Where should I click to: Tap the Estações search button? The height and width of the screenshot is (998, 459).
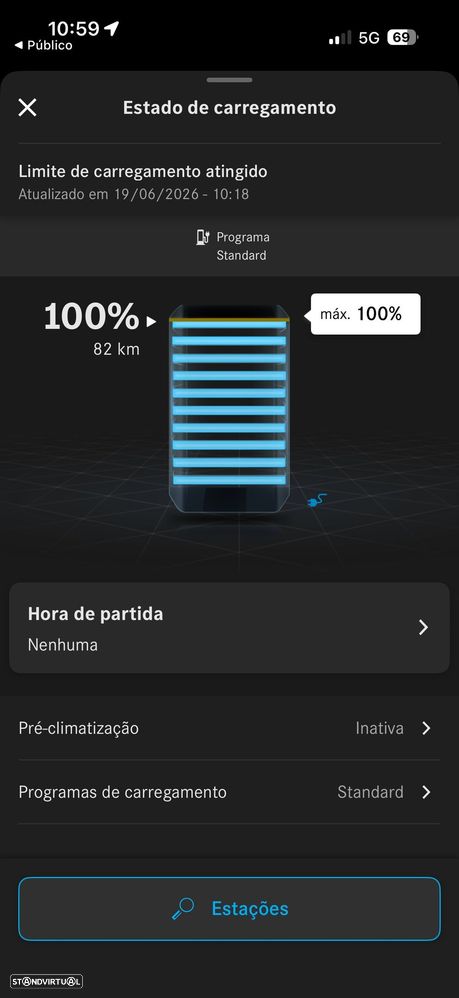[229, 908]
